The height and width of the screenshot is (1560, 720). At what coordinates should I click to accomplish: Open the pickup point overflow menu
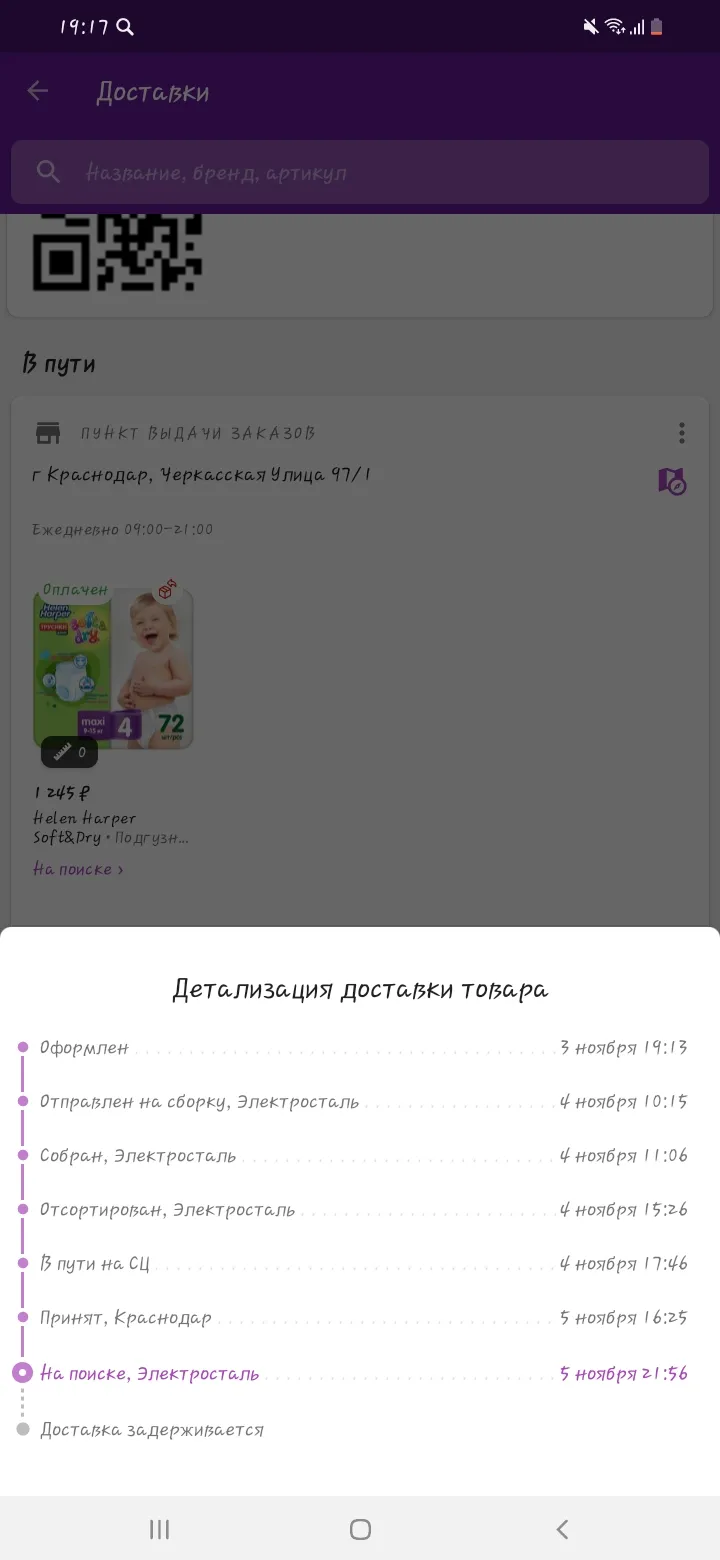681,433
